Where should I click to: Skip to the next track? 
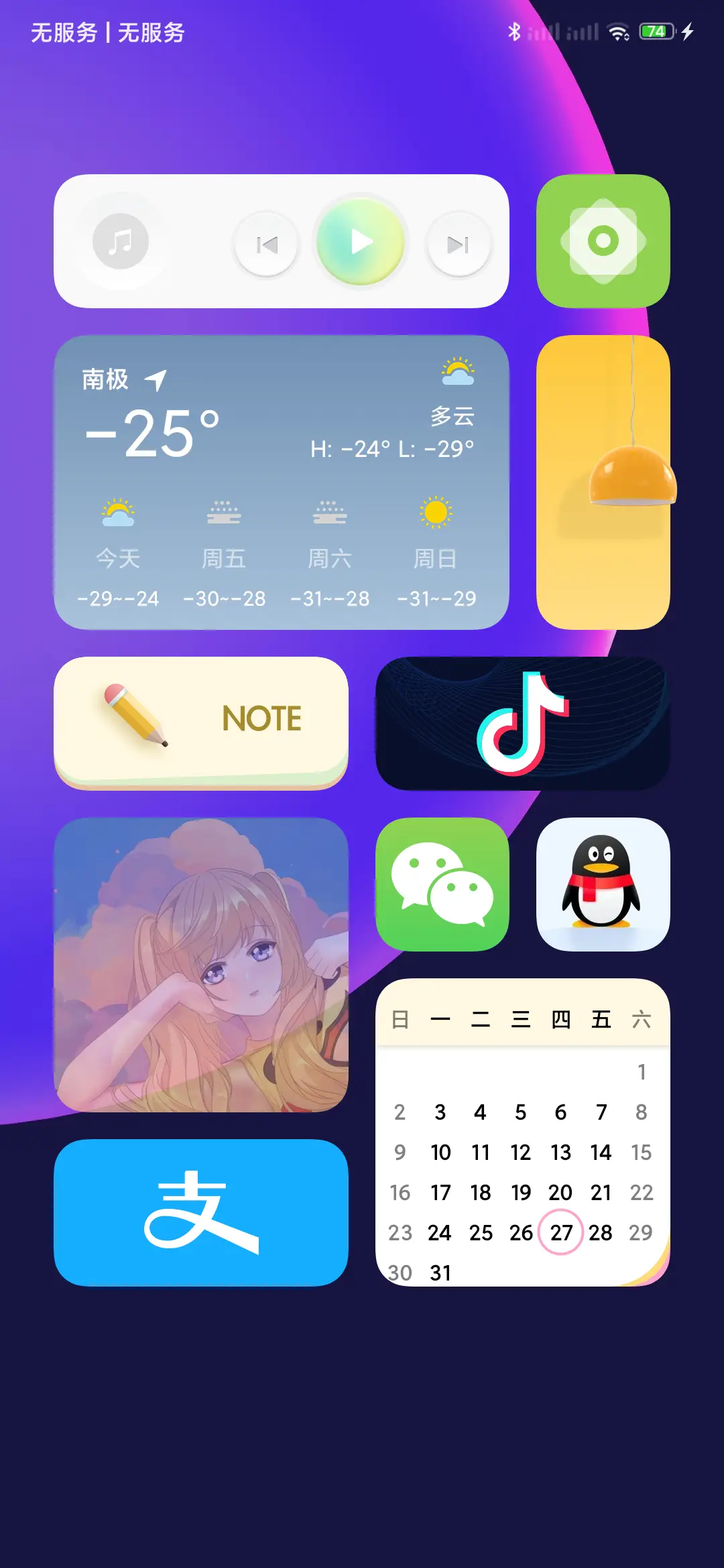coord(457,243)
